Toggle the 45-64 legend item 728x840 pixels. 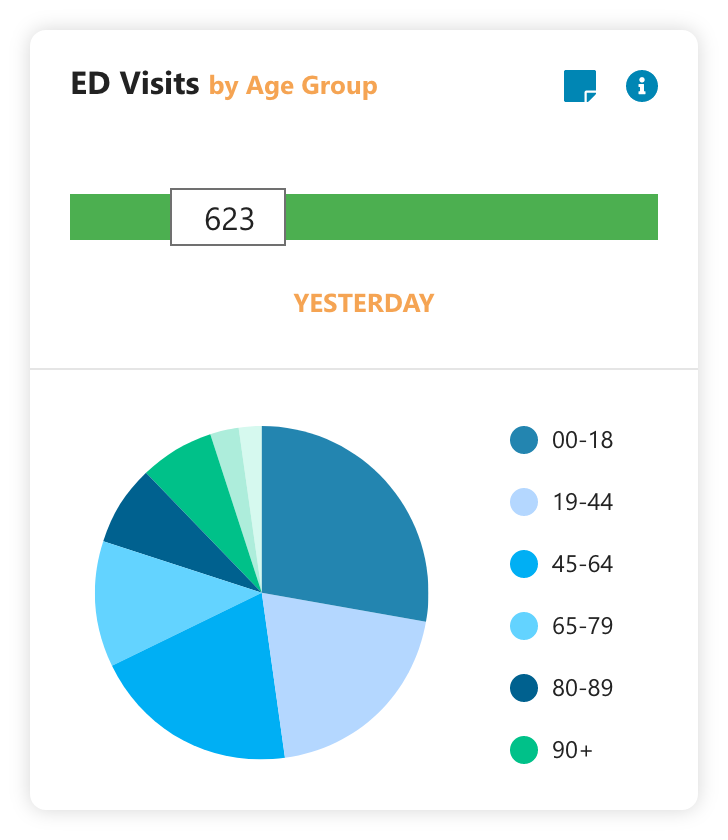click(561, 564)
